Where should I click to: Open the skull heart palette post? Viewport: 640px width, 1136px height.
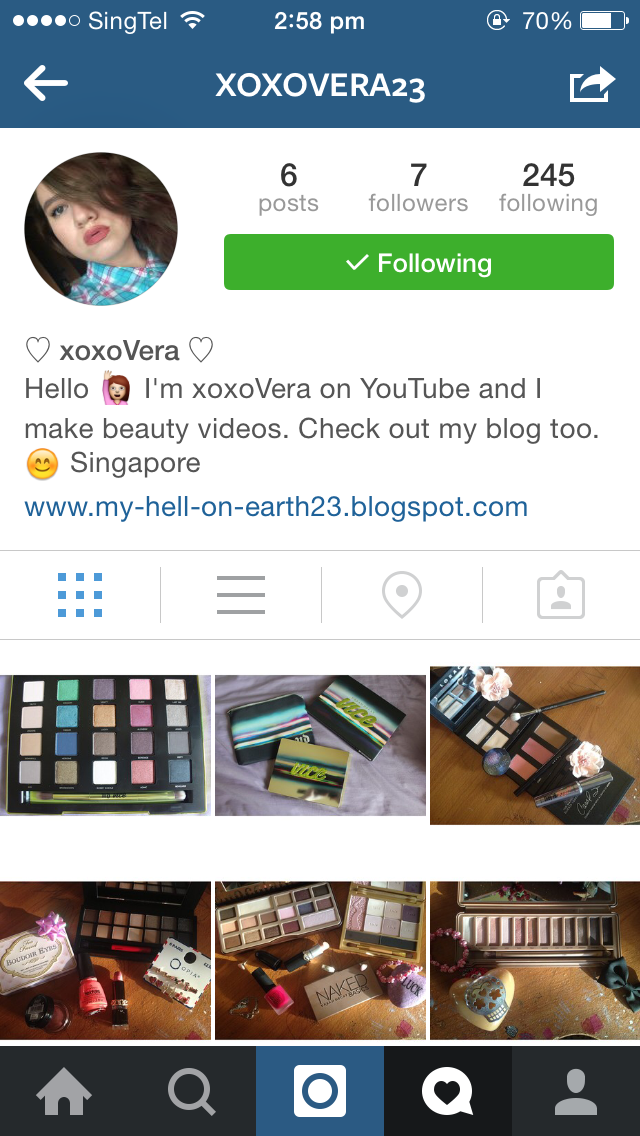[535, 961]
